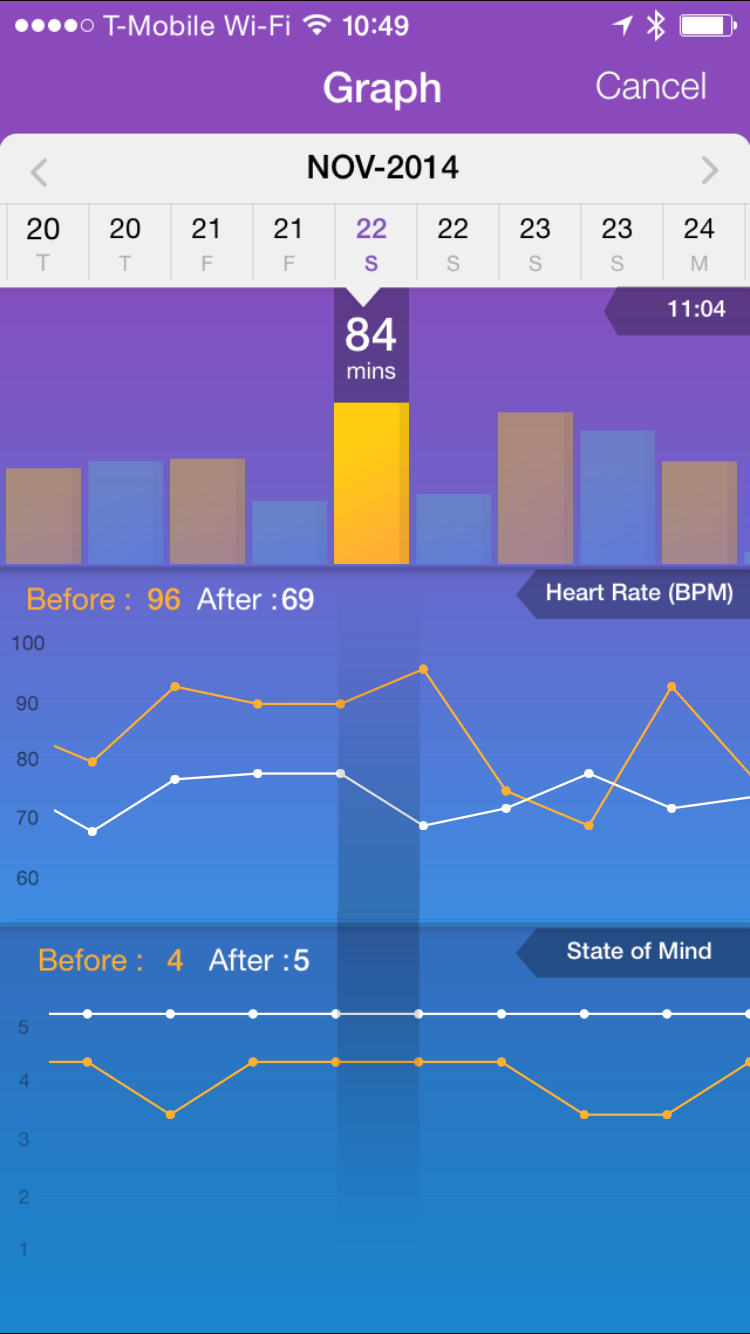Image resolution: width=750 pixels, height=1334 pixels.
Task: Cancel the graph view
Action: (x=651, y=87)
